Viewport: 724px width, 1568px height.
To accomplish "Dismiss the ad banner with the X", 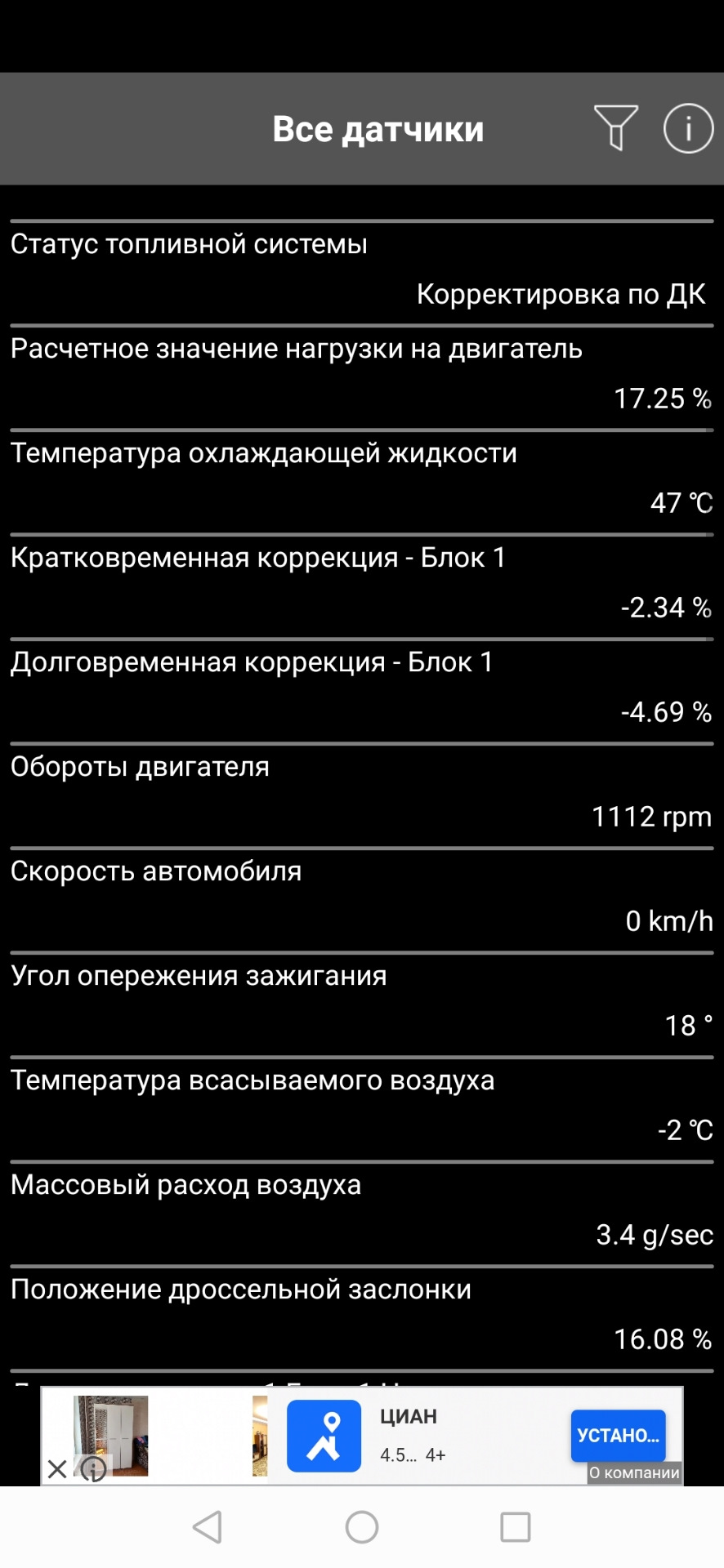I will tap(57, 1469).
